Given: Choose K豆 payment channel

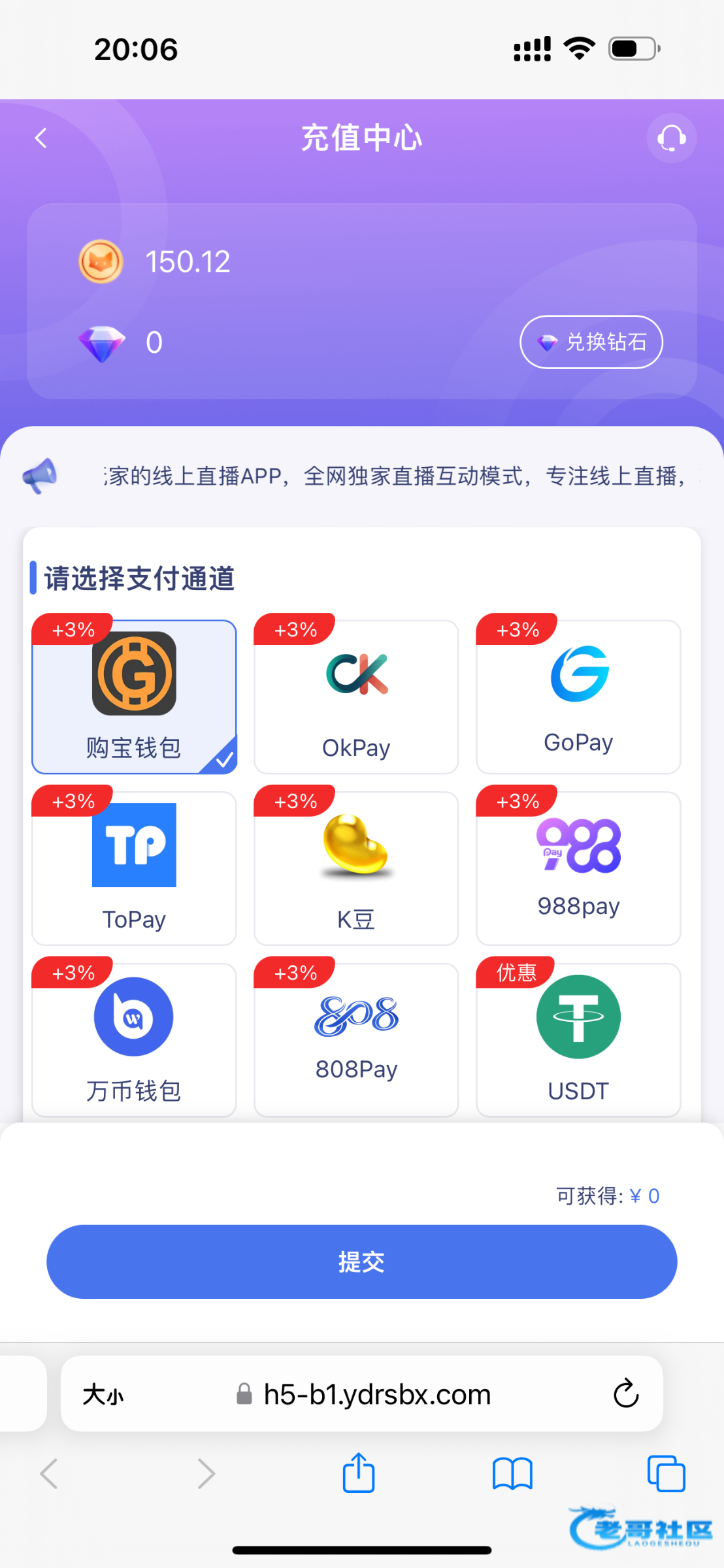Looking at the screenshot, I should pos(356,869).
